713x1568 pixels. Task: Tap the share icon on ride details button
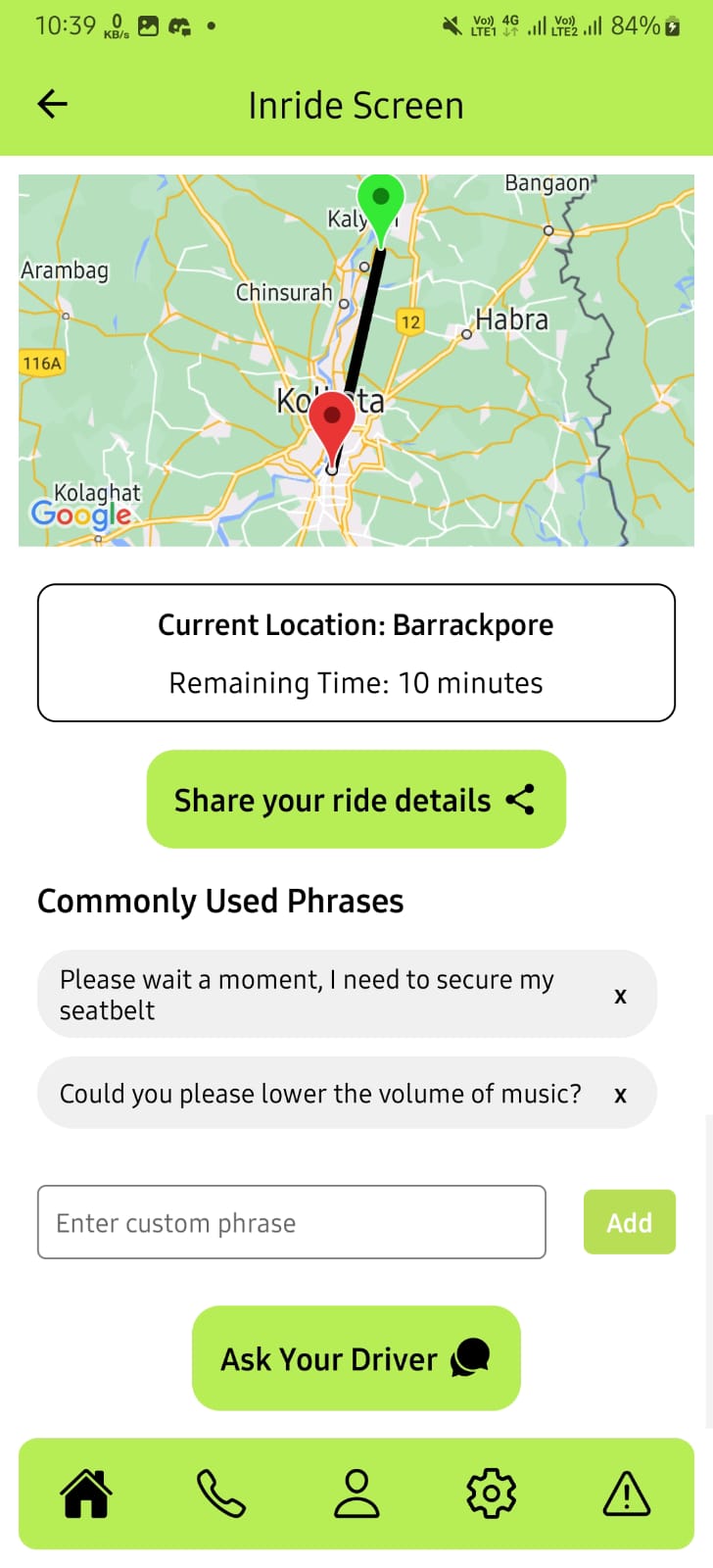[x=520, y=800]
